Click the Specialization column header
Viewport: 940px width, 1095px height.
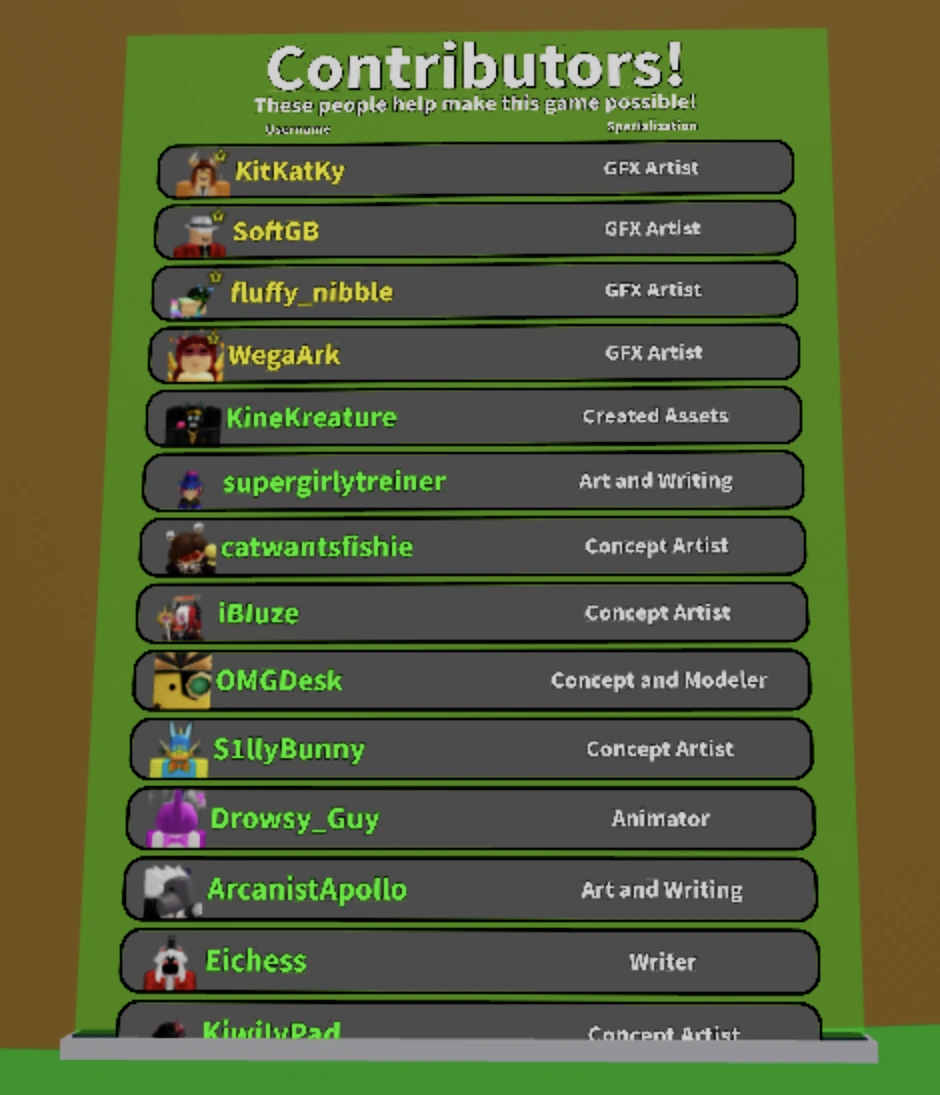(654, 125)
